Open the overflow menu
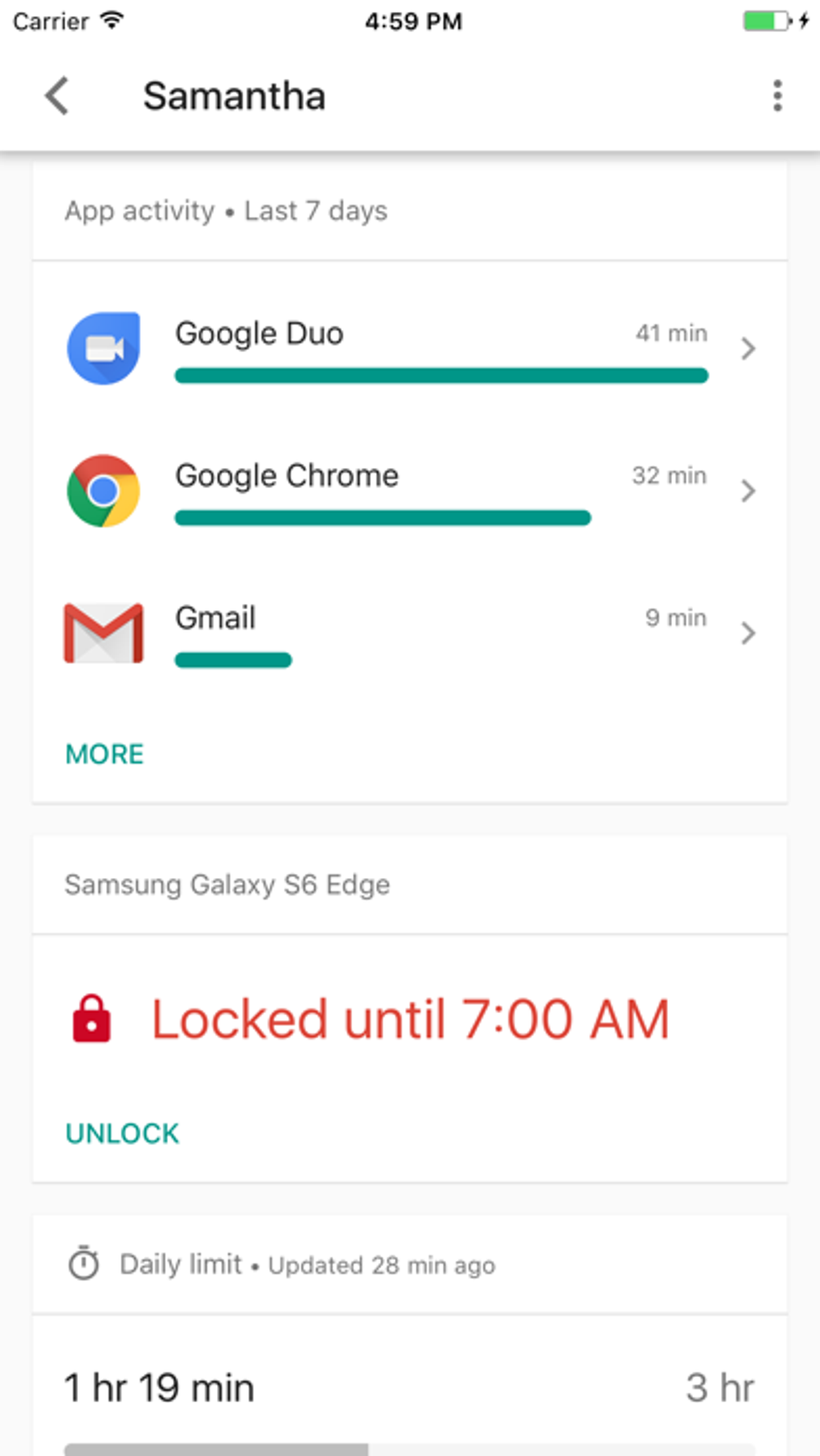 click(777, 96)
